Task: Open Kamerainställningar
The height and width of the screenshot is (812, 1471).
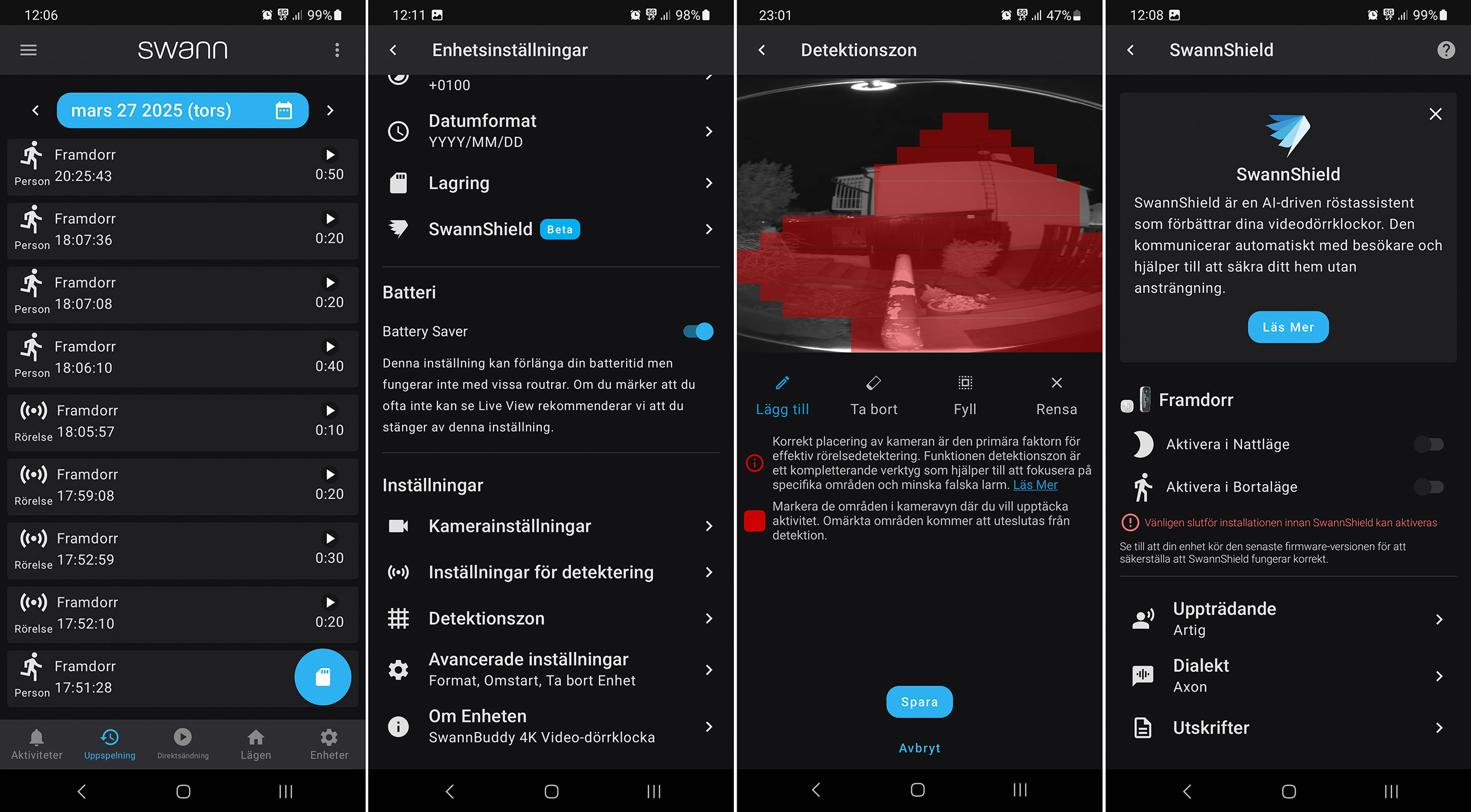Action: [550, 526]
